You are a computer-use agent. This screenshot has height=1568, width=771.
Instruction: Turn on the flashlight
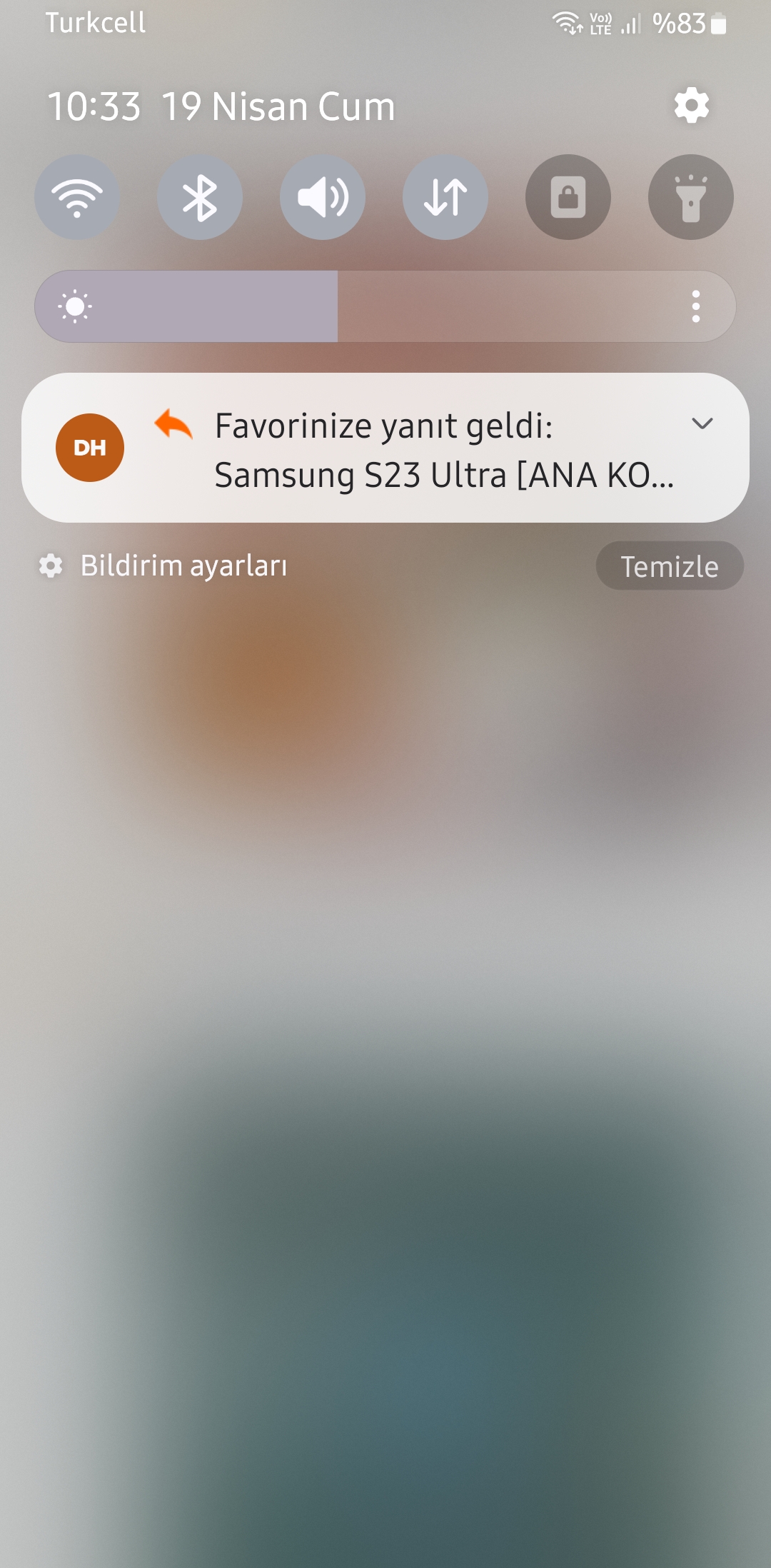691,197
